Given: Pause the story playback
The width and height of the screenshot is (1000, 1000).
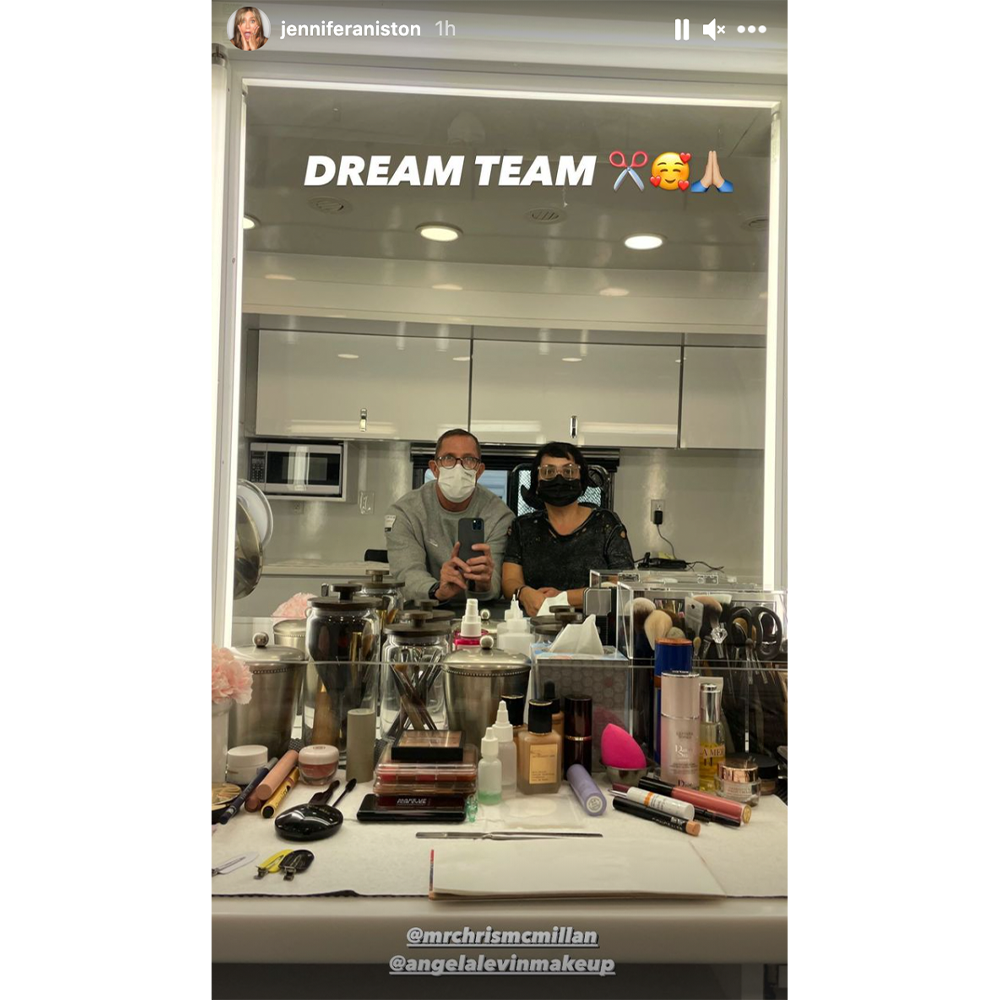Looking at the screenshot, I should click(x=682, y=30).
